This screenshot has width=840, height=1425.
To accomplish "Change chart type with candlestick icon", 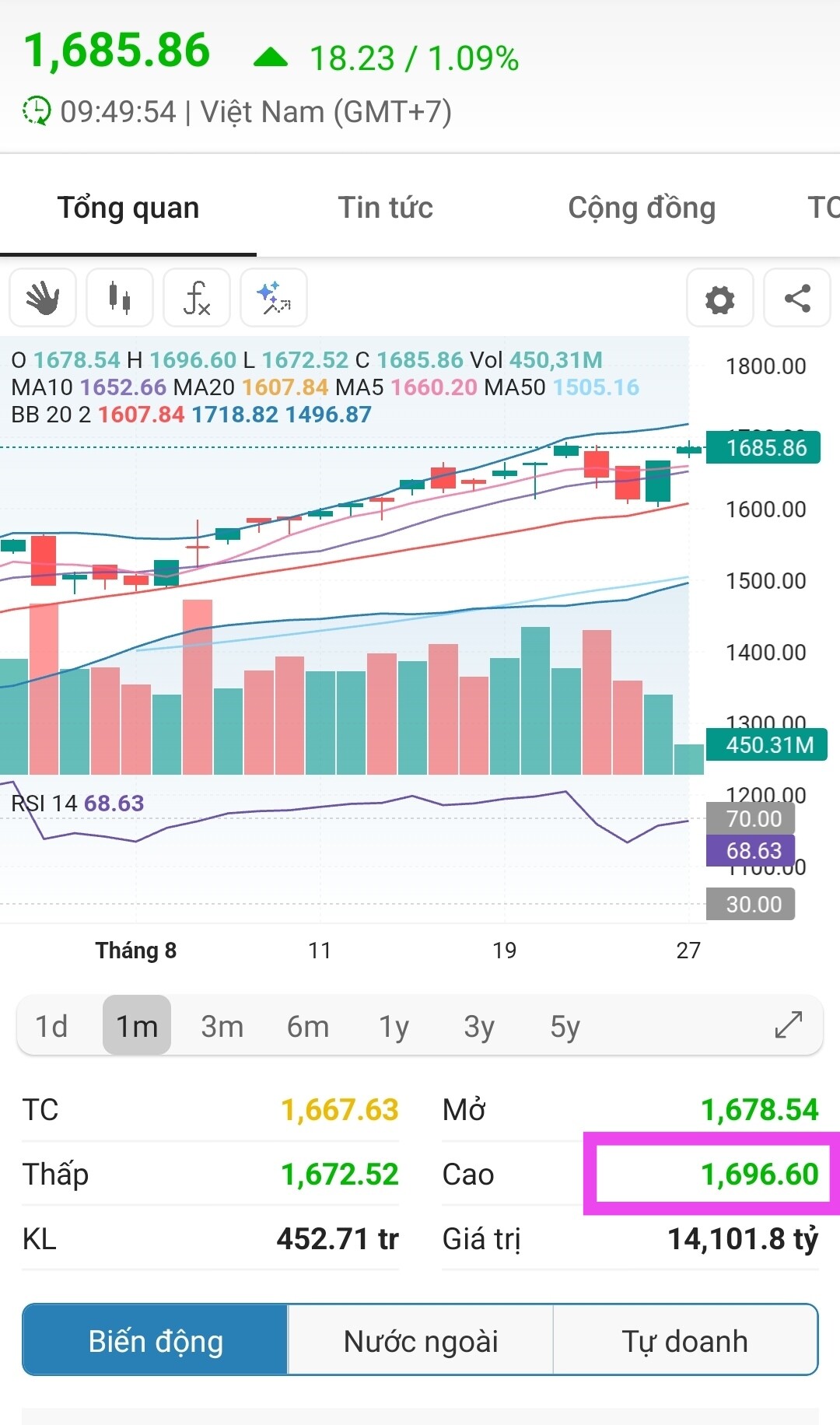I will tap(120, 298).
